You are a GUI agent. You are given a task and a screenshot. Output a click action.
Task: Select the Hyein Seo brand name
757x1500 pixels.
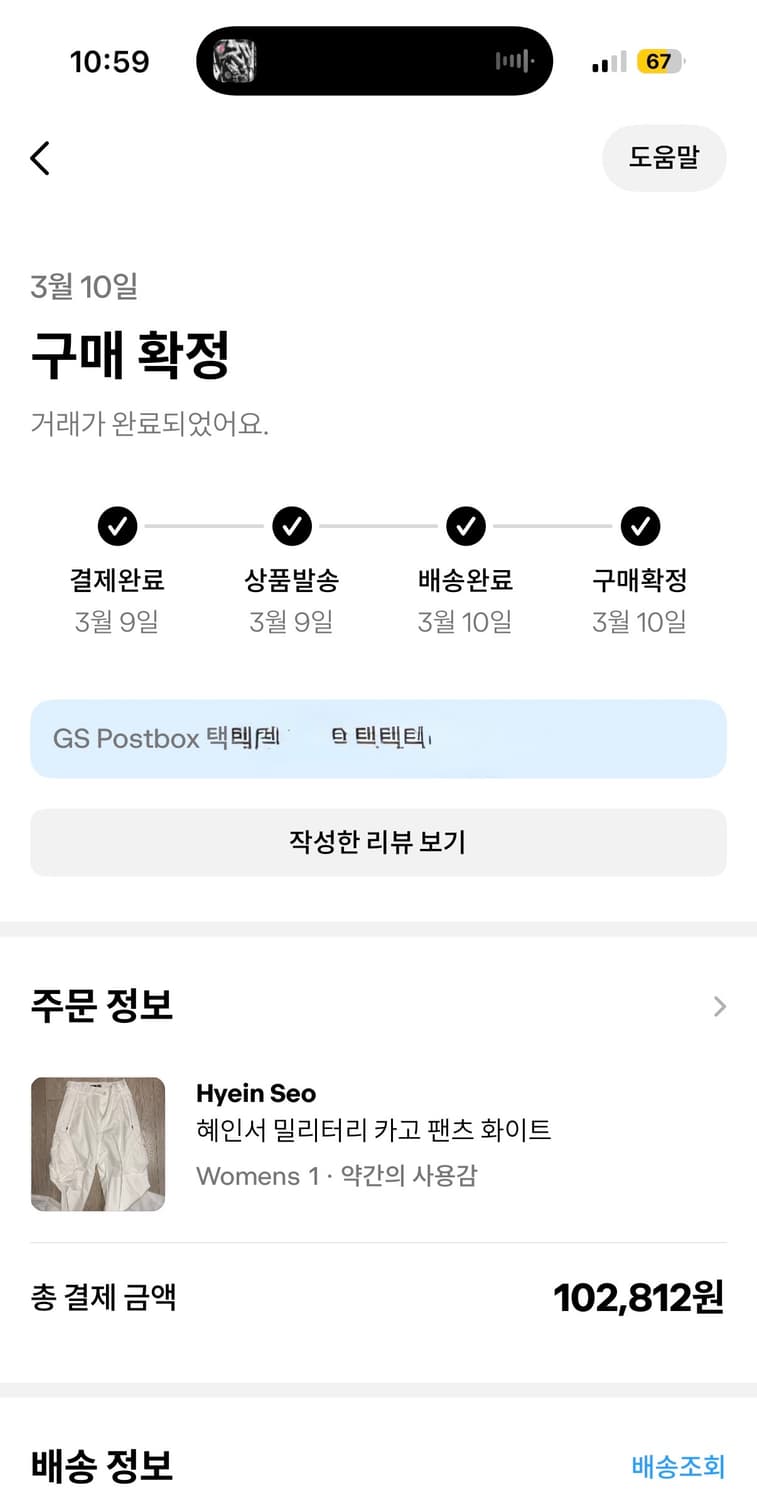[x=256, y=1093]
